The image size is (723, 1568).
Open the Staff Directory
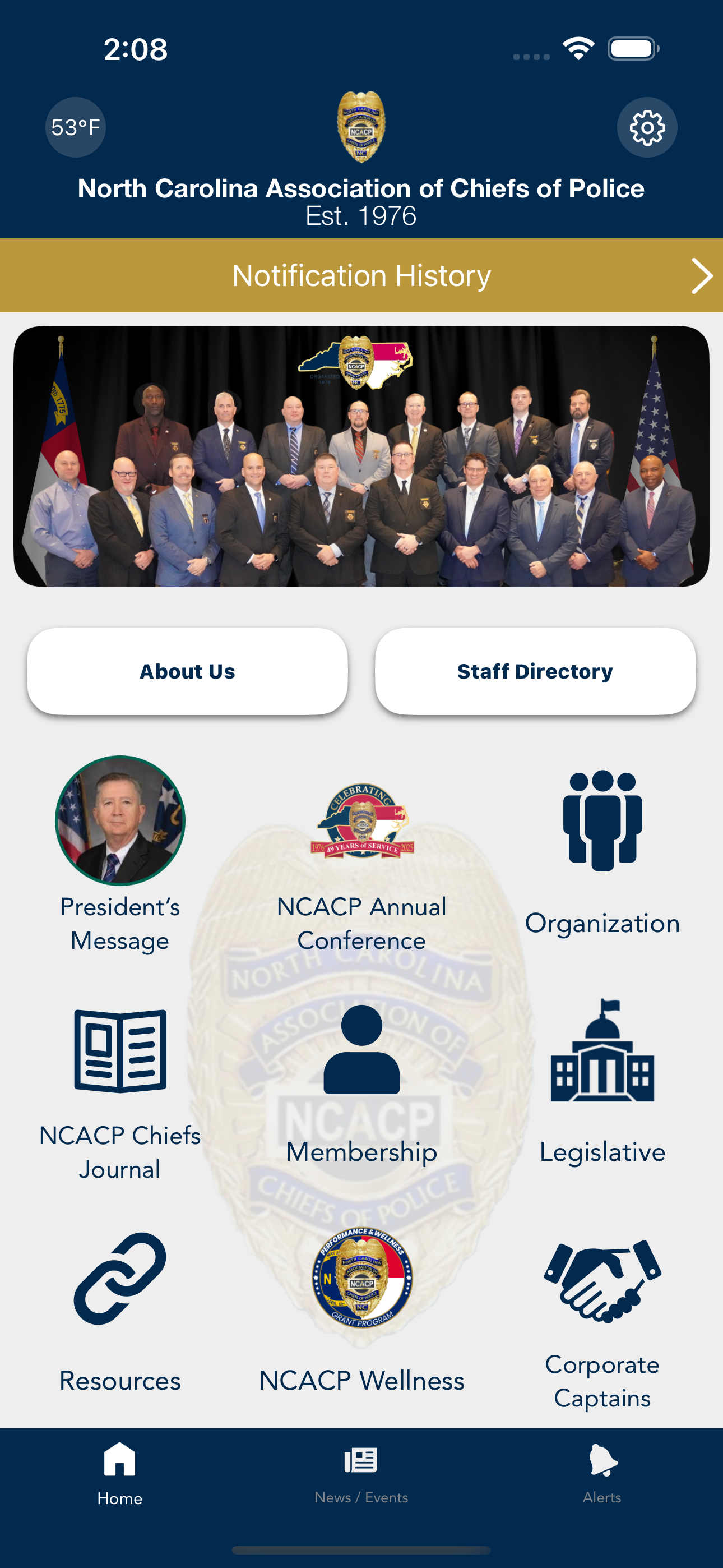536,670
